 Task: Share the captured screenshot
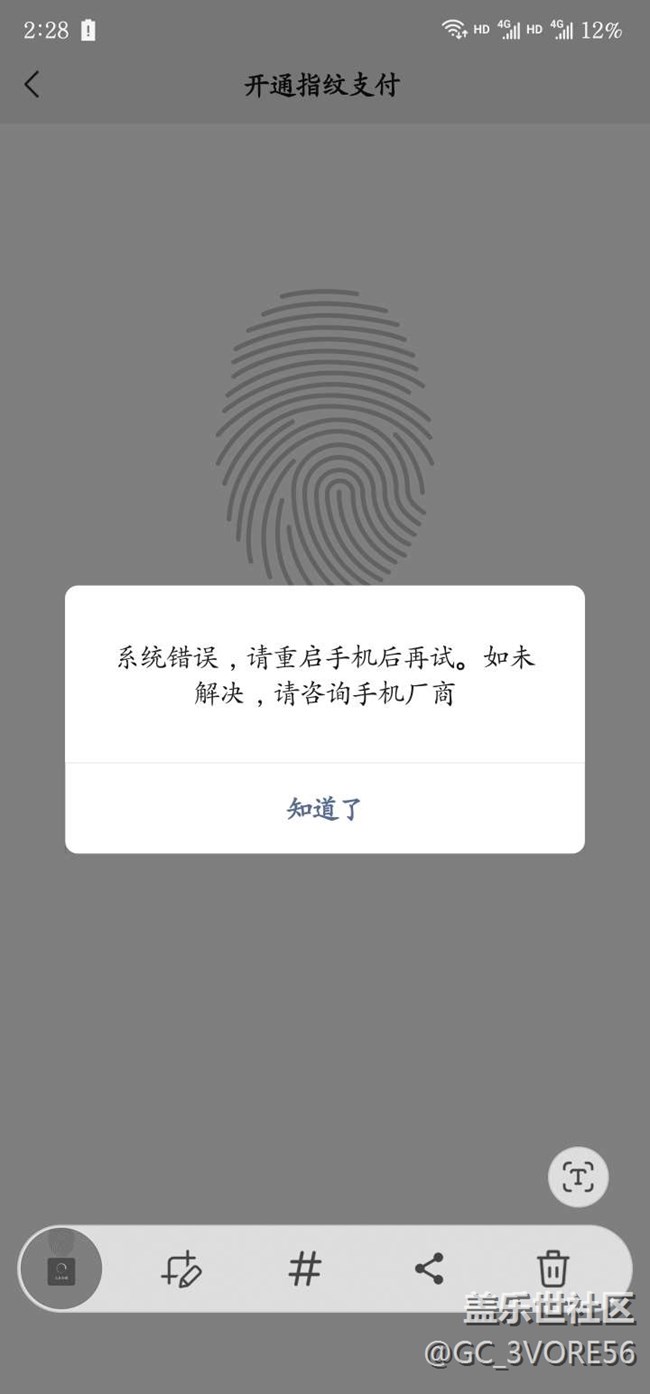click(x=429, y=1269)
